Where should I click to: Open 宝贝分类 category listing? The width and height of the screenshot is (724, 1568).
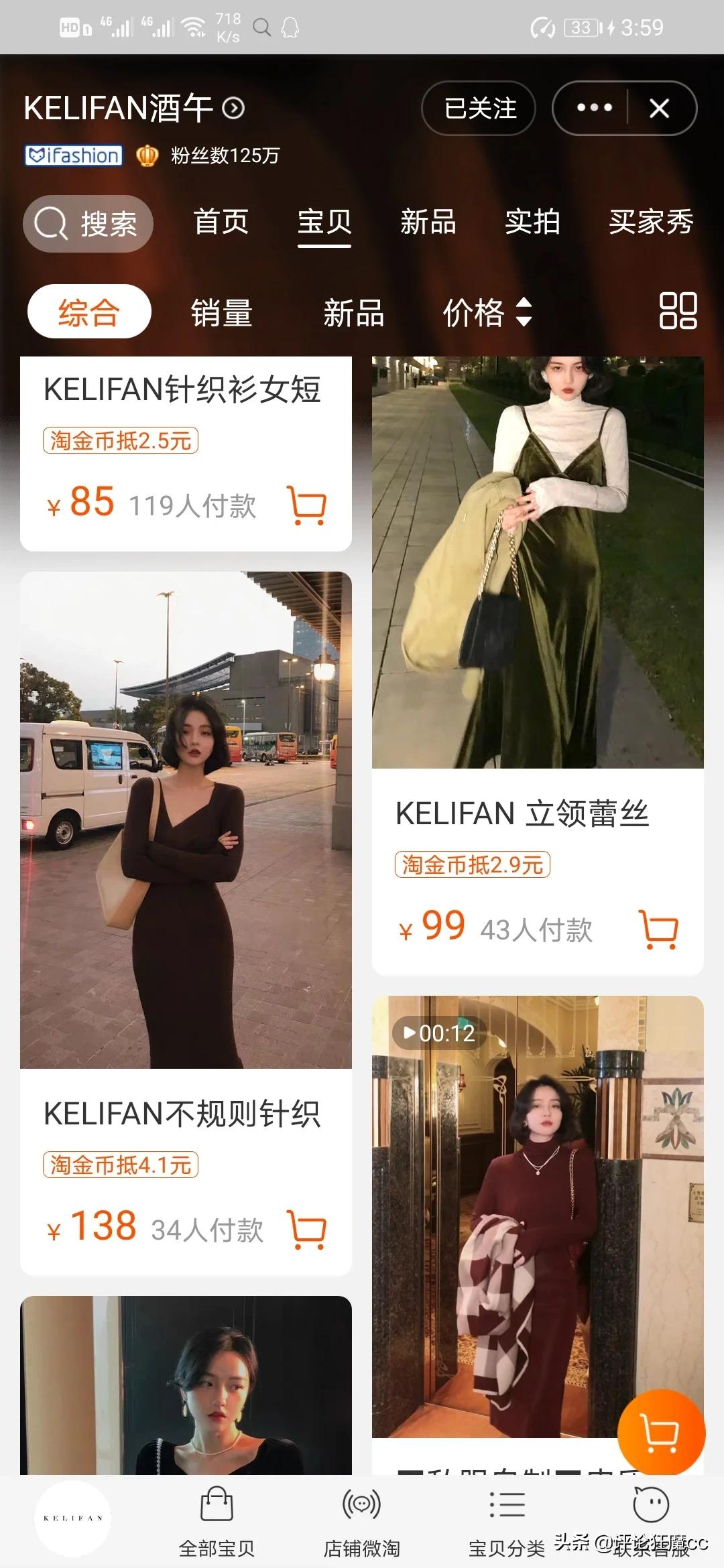tap(506, 1510)
